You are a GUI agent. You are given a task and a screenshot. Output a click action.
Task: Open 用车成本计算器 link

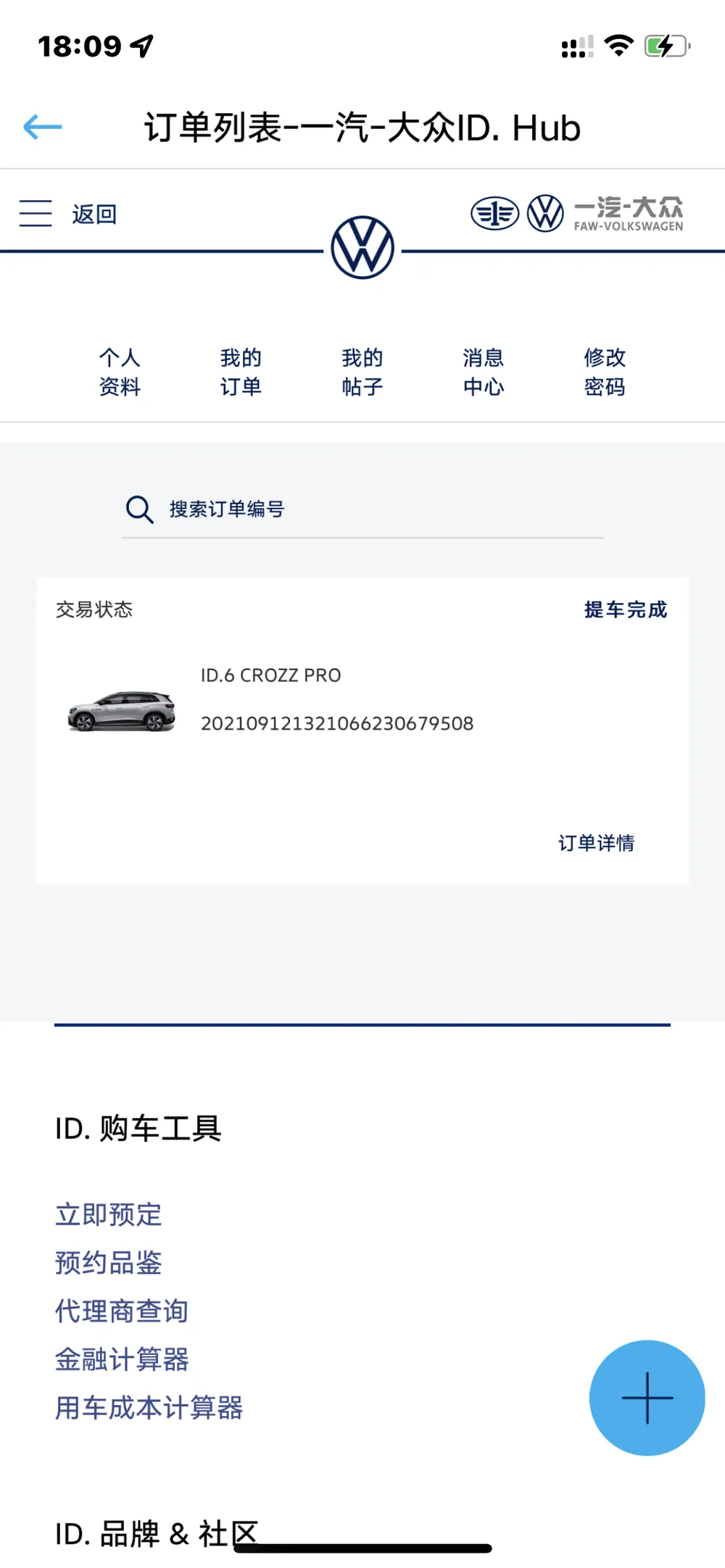(149, 1408)
